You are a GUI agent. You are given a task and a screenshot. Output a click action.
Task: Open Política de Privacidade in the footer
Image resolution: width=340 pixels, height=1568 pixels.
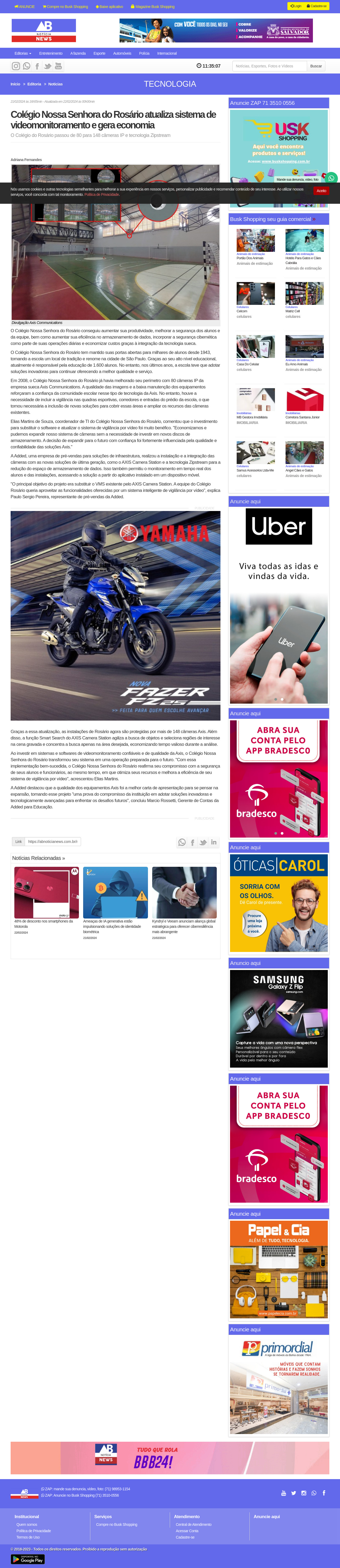coord(33,1531)
